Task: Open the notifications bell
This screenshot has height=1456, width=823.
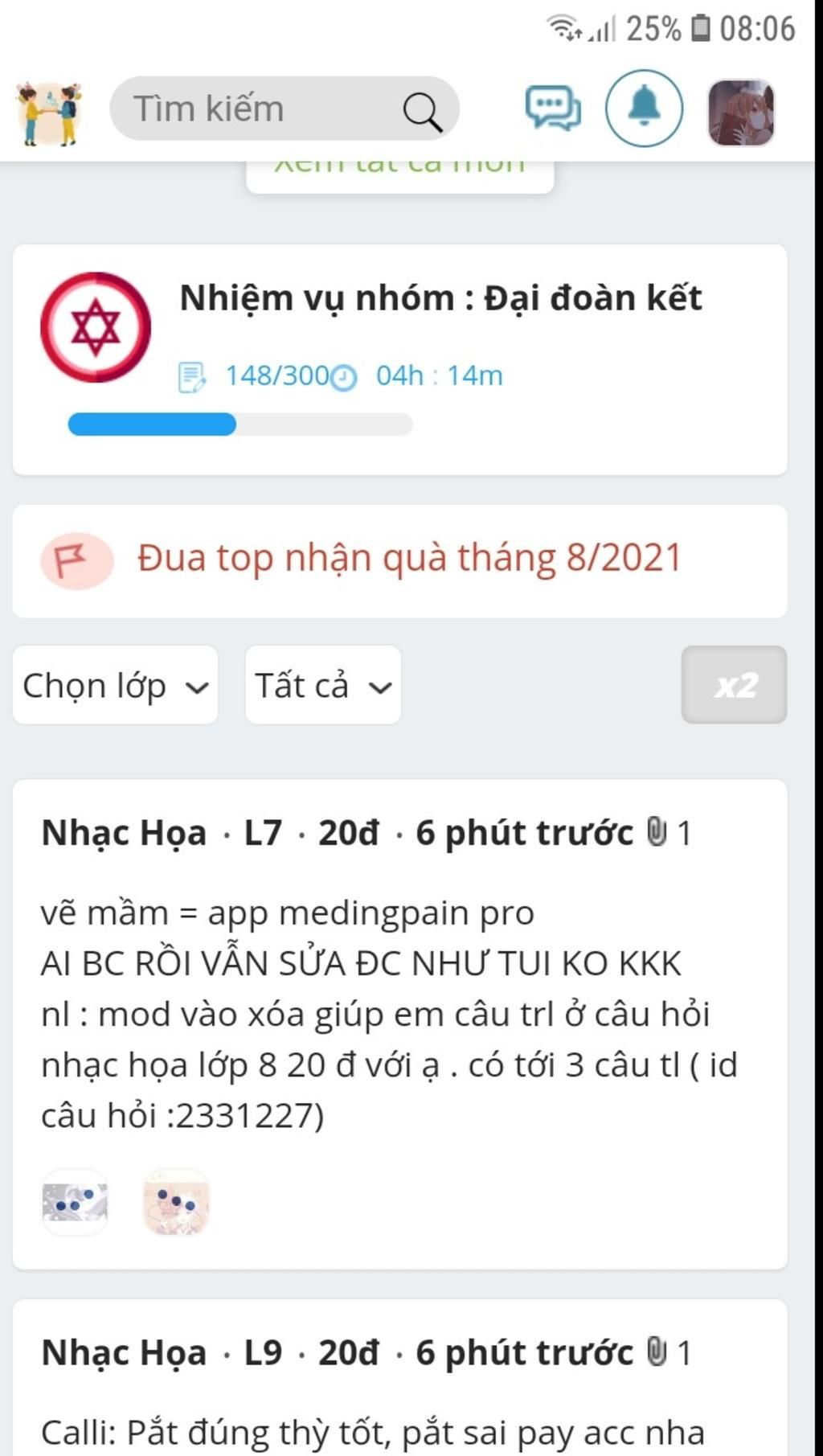Action: tap(644, 109)
